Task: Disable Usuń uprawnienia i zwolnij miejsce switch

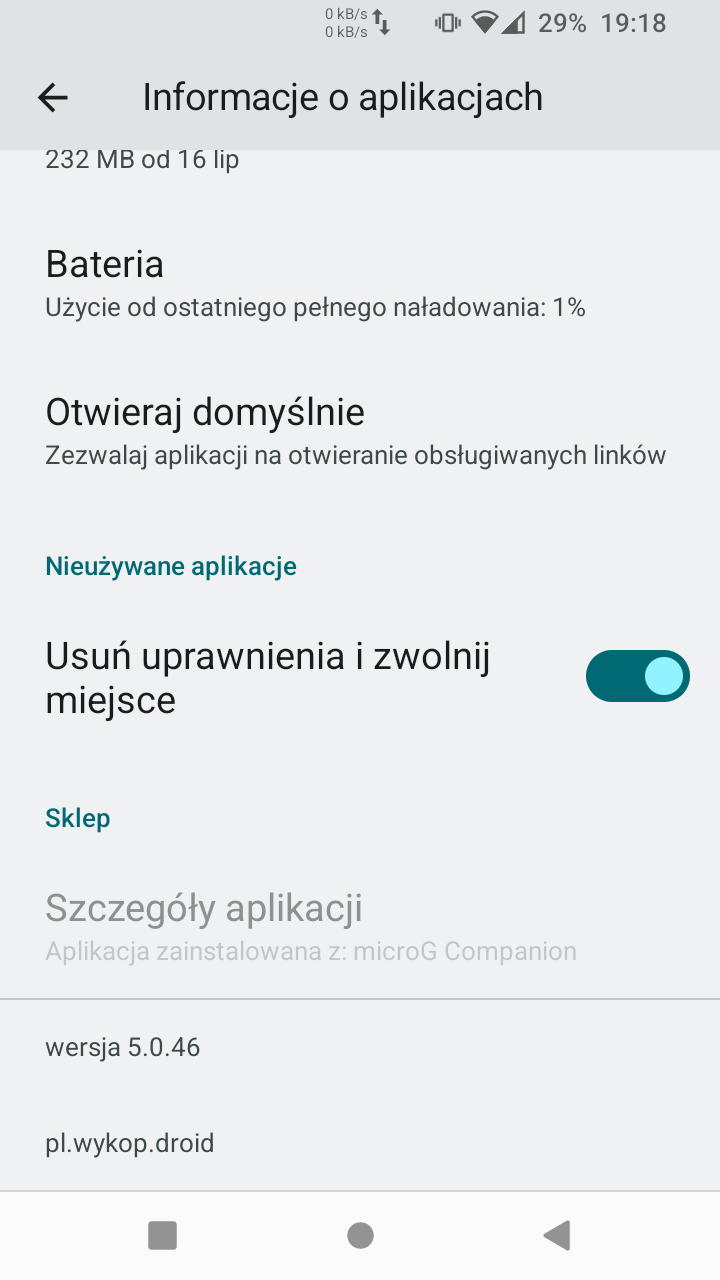Action: (637, 677)
